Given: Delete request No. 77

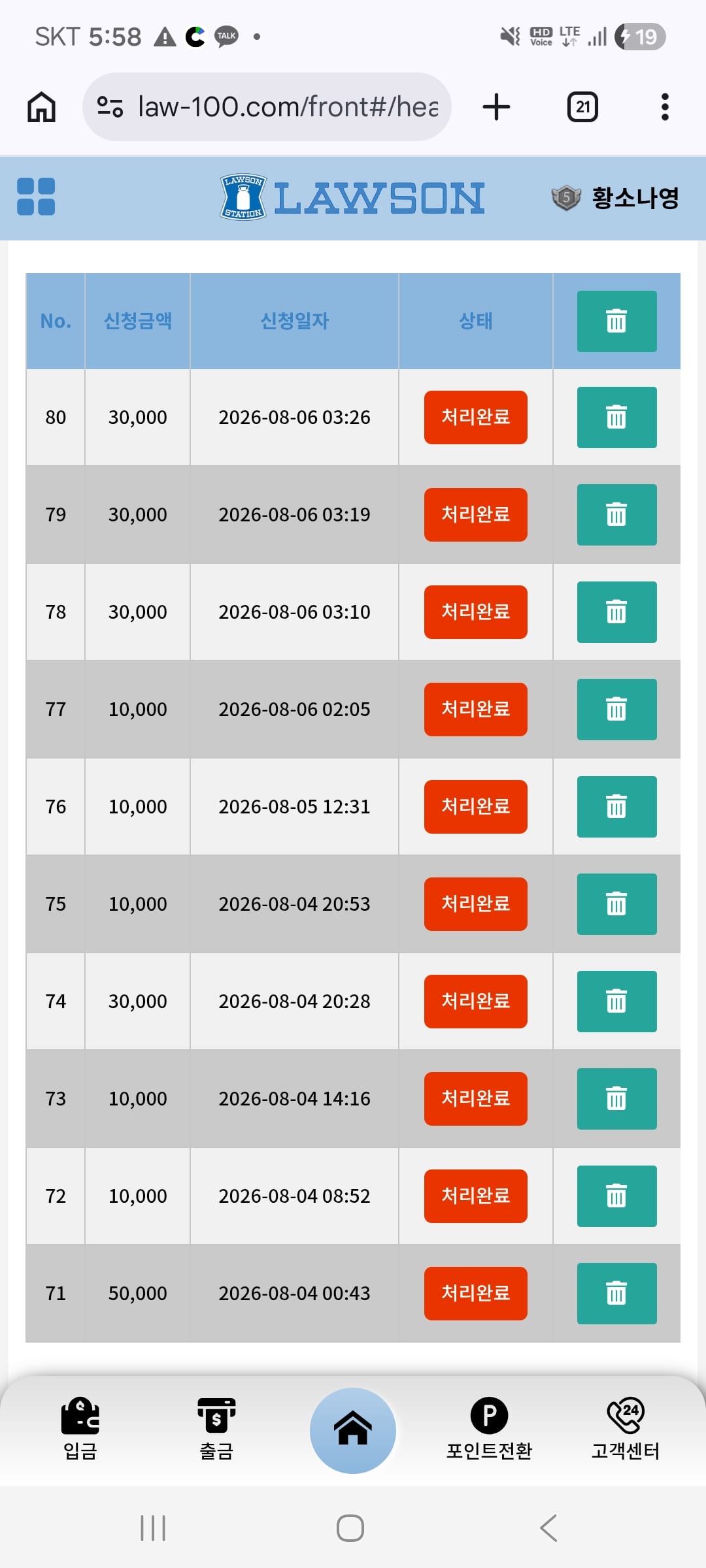Looking at the screenshot, I should [x=616, y=710].
